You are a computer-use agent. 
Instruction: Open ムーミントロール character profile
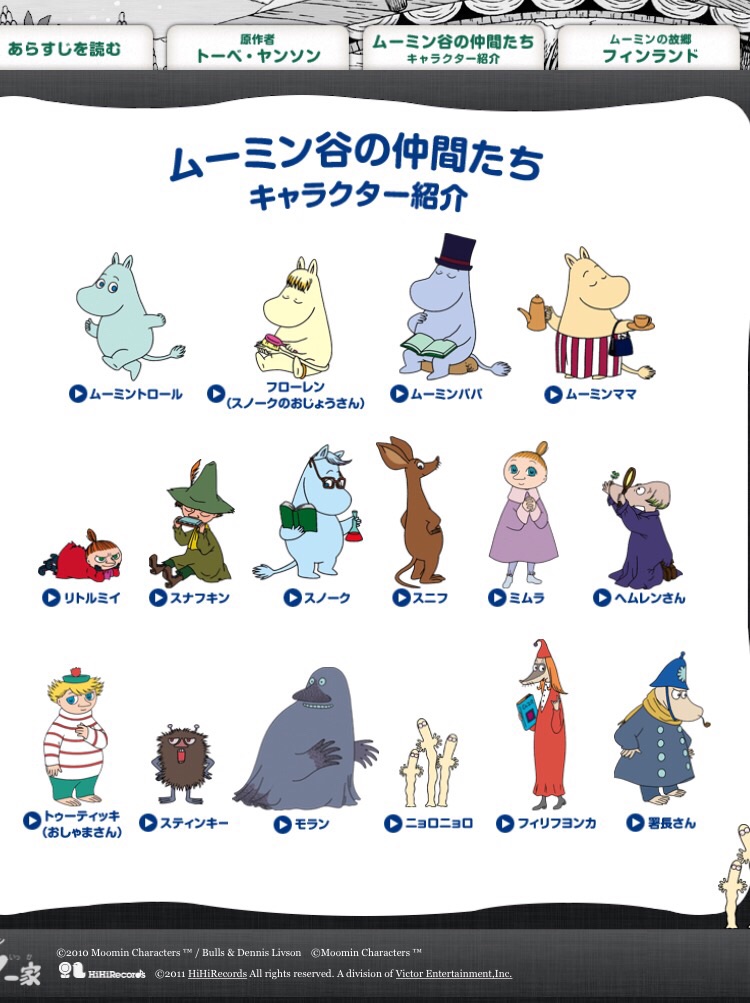126,394
